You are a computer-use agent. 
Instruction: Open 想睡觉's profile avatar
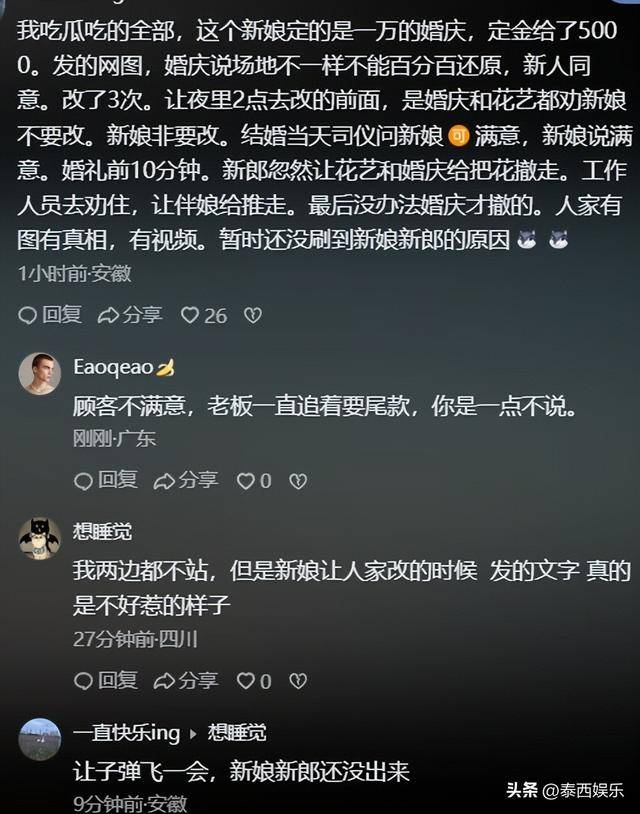click(39, 538)
